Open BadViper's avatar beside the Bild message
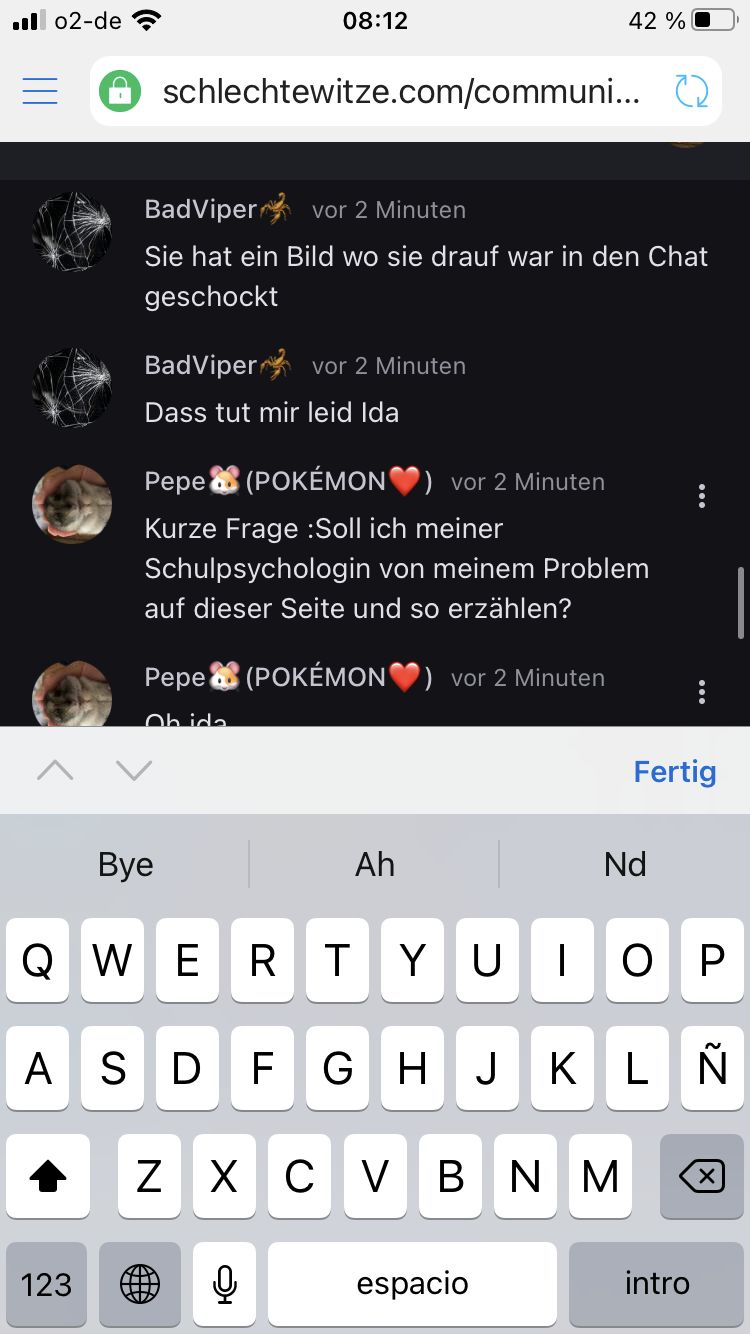The height and width of the screenshot is (1334, 750). [x=72, y=231]
